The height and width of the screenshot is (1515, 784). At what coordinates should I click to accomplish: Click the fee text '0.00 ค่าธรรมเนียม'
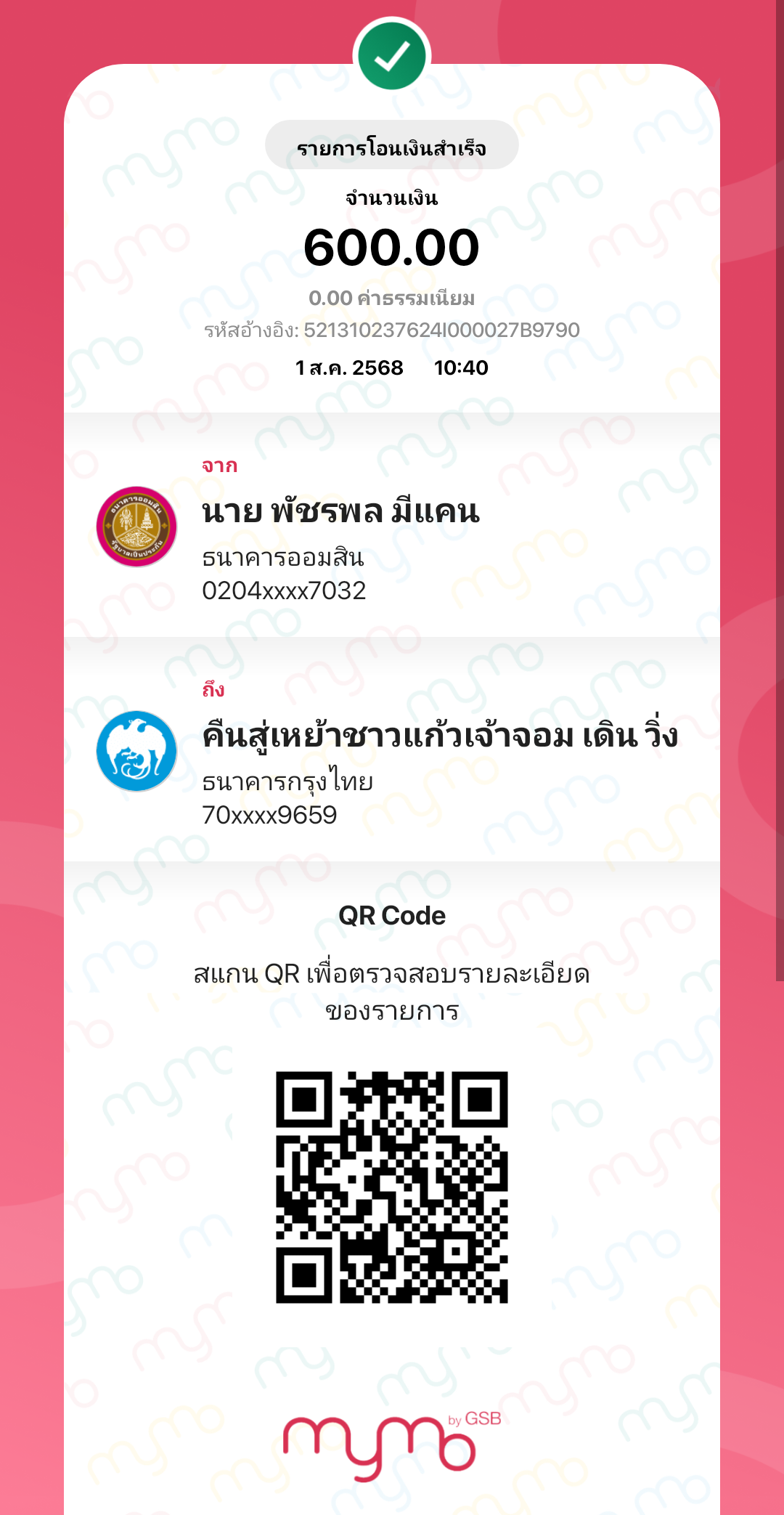pyautogui.click(x=392, y=298)
